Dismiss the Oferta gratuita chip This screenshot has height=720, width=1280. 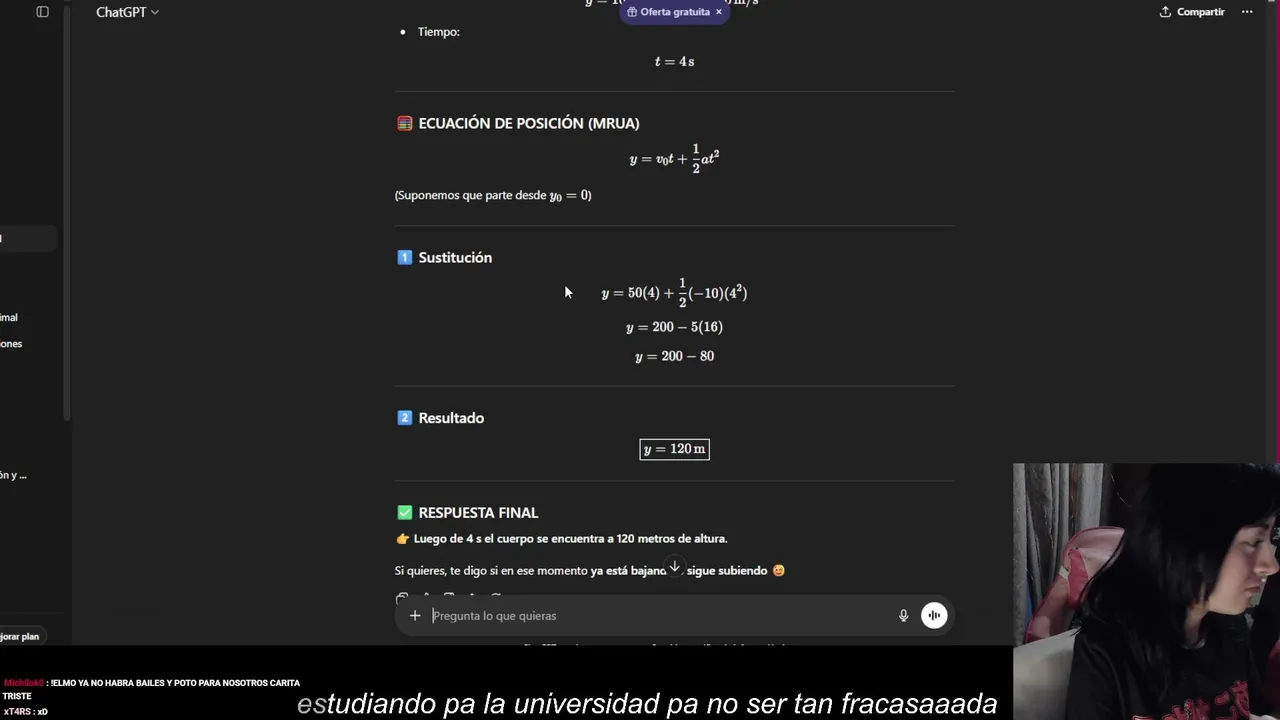click(x=719, y=12)
